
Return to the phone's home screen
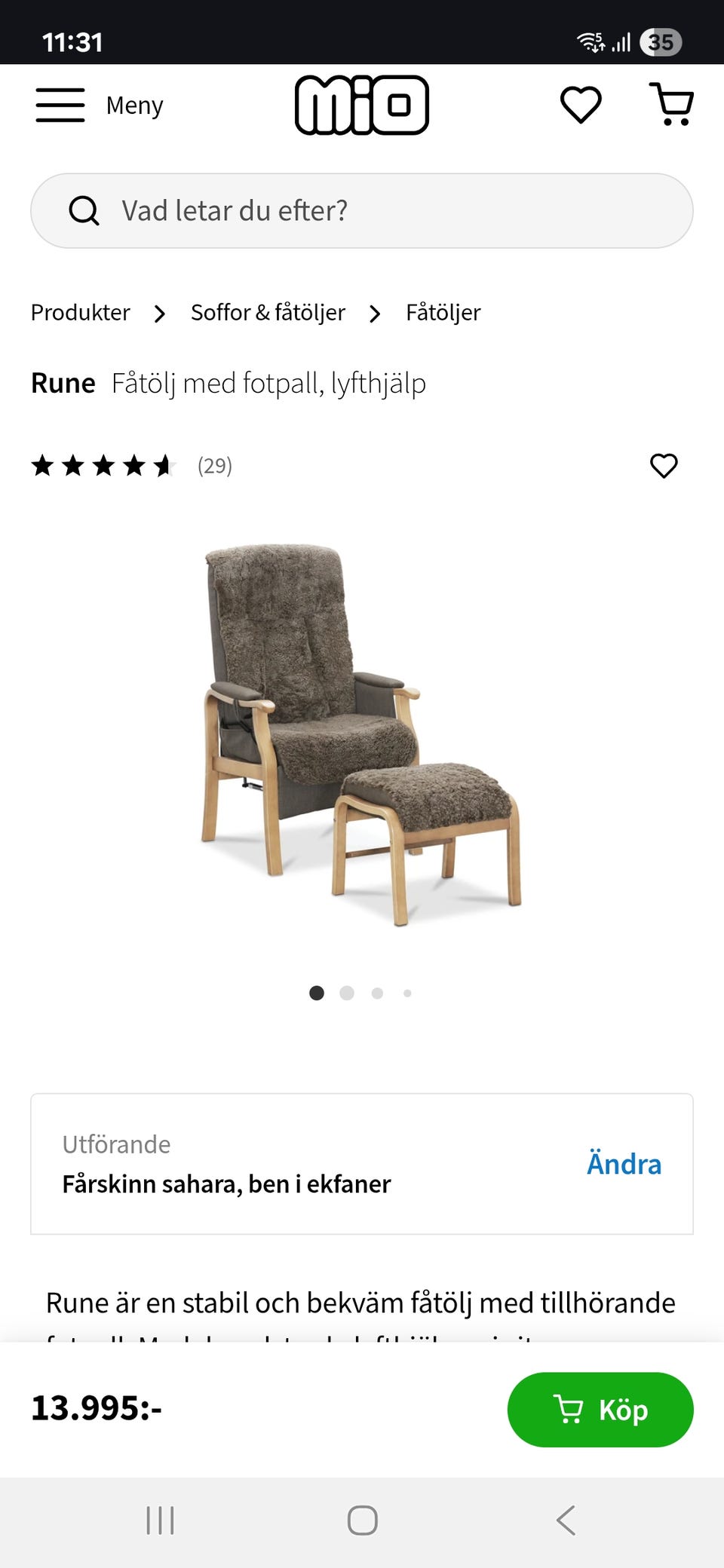[362, 1520]
